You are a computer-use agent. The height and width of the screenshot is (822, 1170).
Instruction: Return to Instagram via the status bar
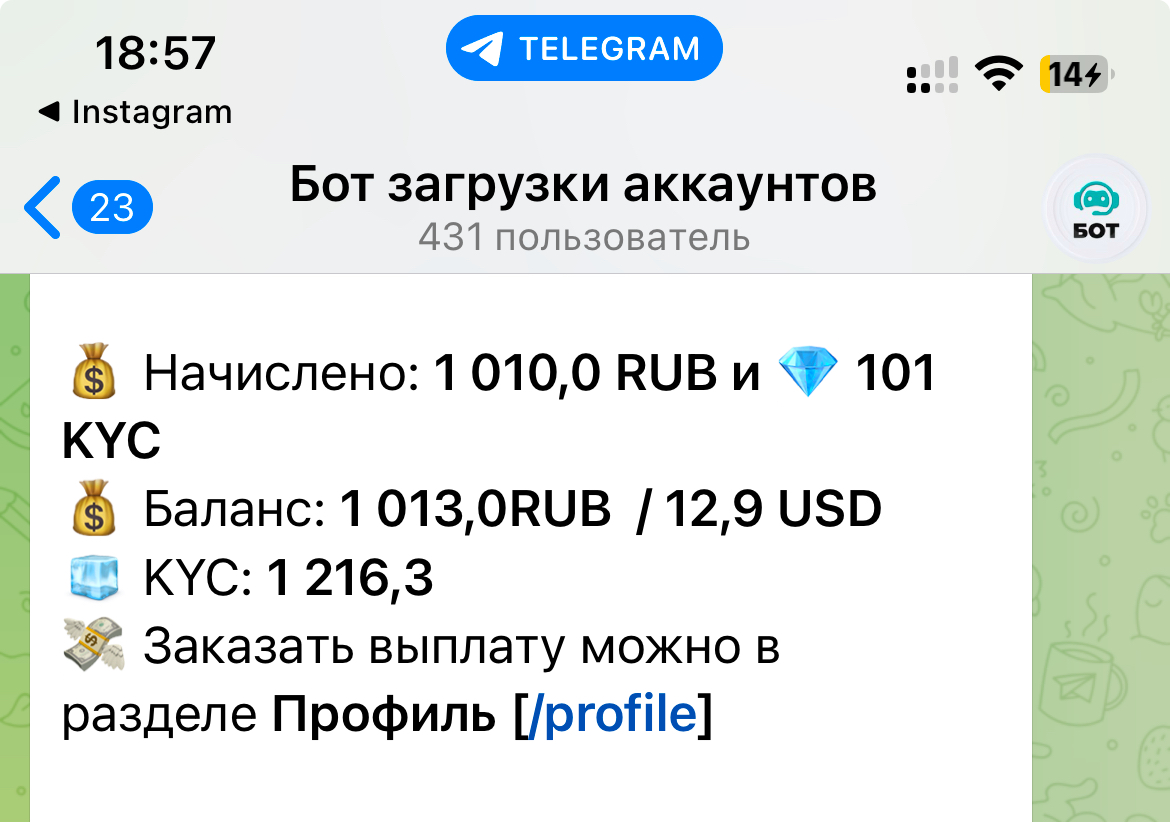(135, 111)
